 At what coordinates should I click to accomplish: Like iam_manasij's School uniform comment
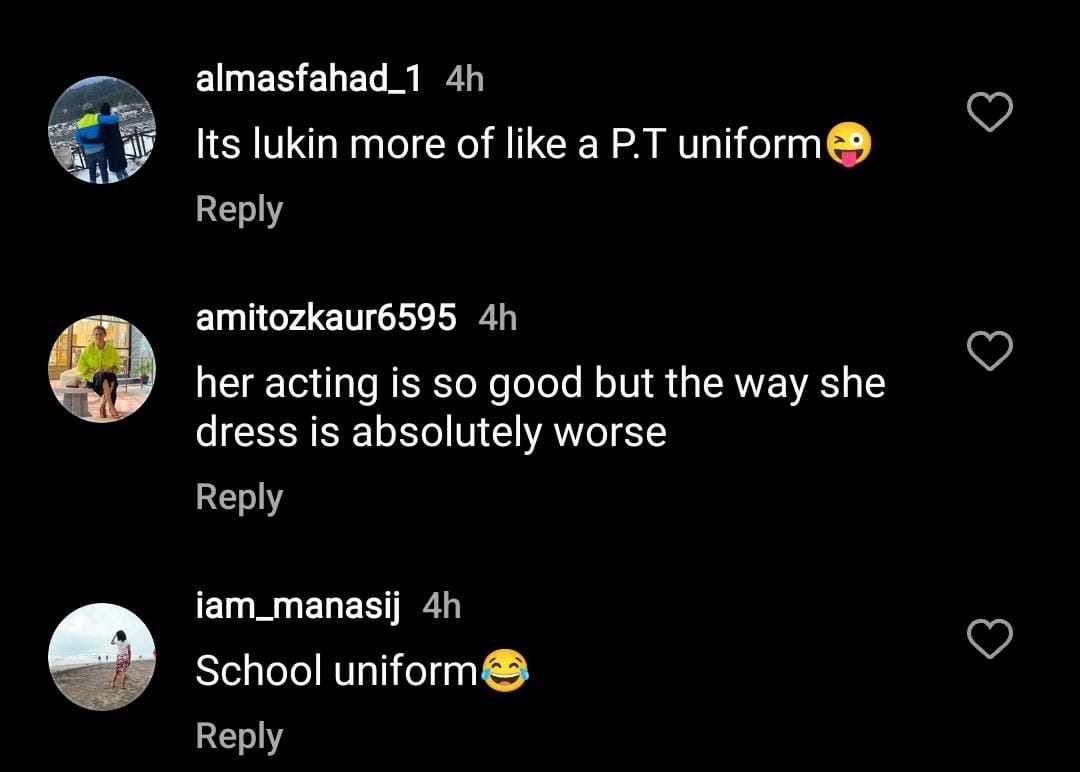coord(991,639)
